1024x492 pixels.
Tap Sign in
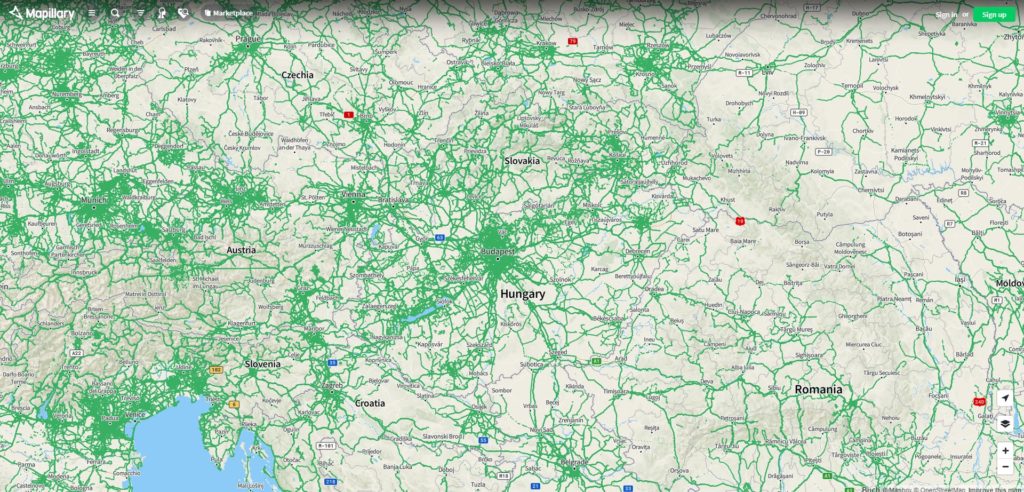(945, 14)
